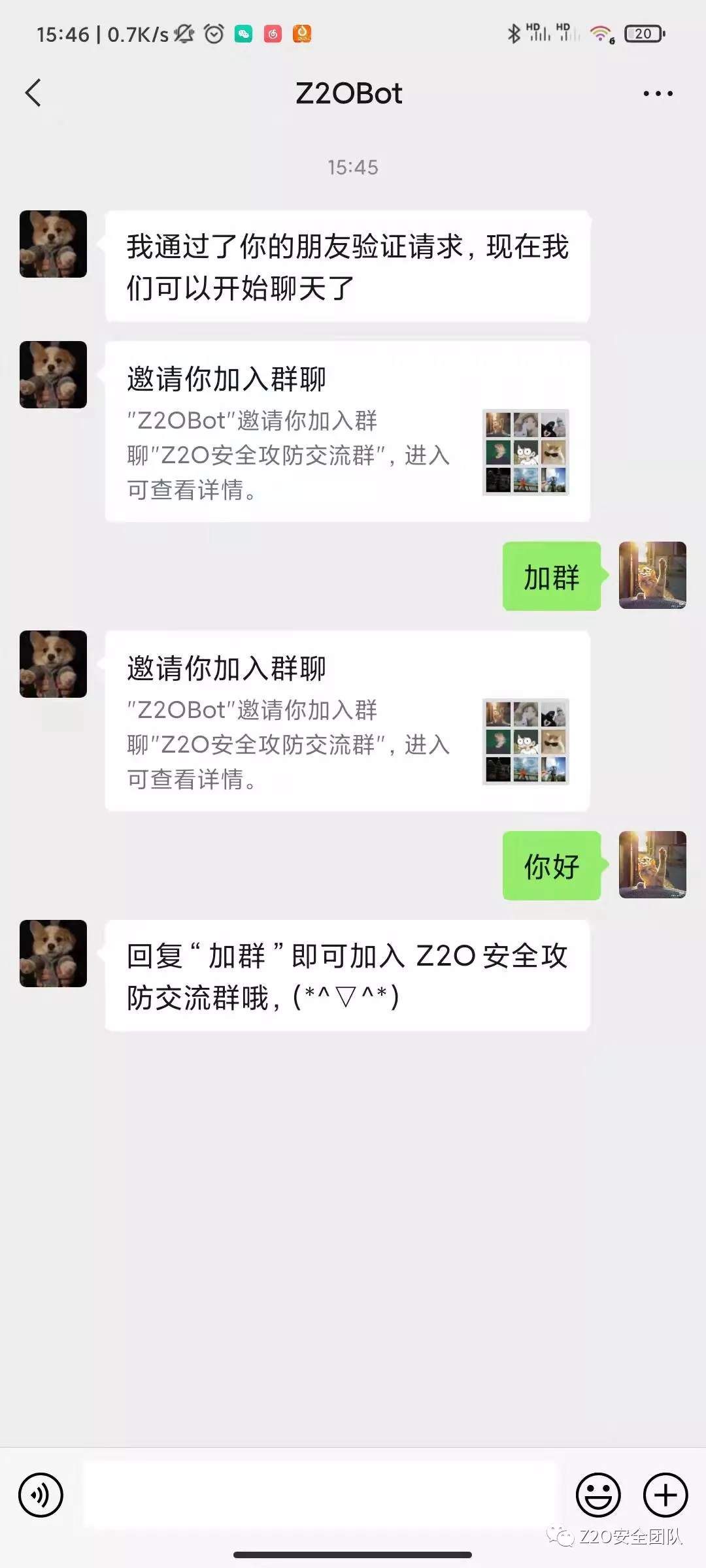
Task: View Z2OBot's profile from welcome message avatar
Action: tap(53, 244)
